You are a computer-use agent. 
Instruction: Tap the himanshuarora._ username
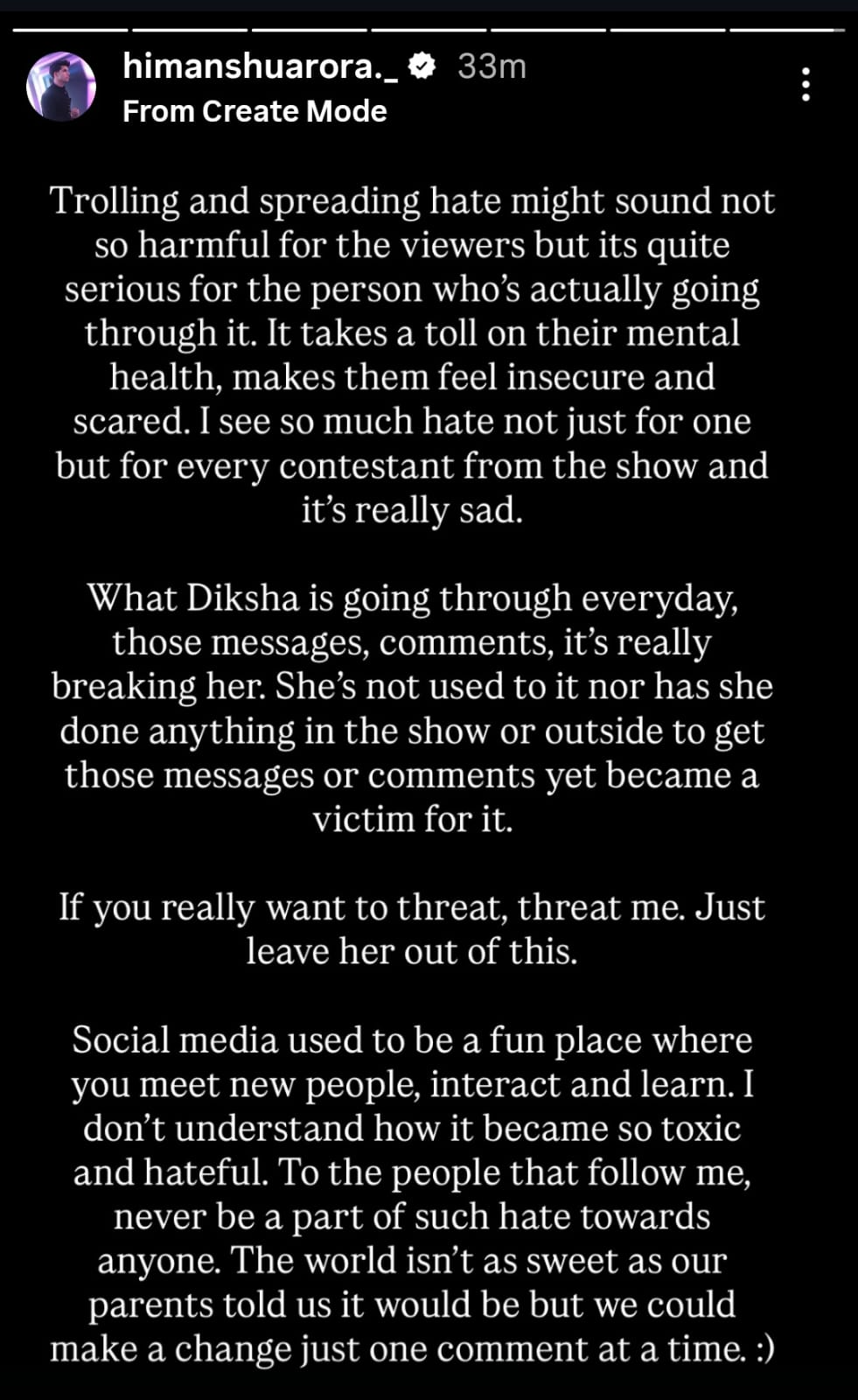pyautogui.click(x=261, y=66)
